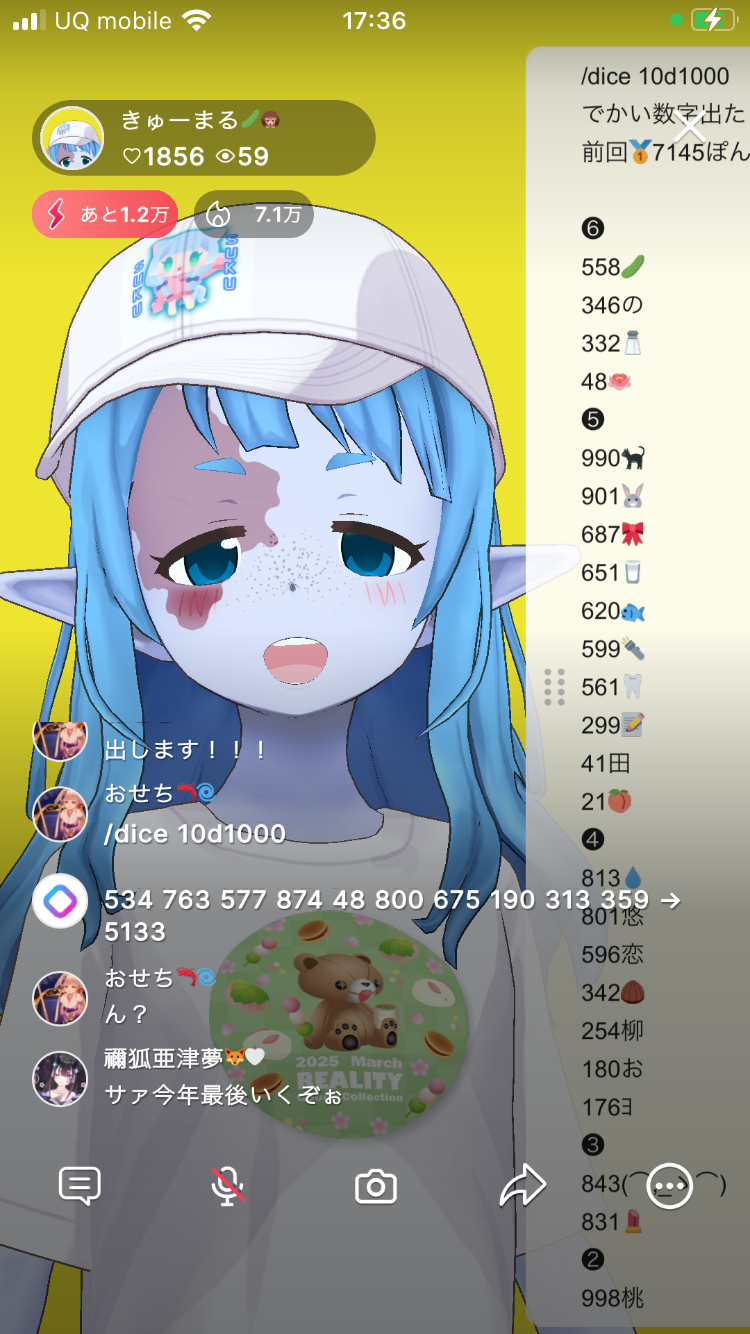Image resolution: width=750 pixels, height=1334 pixels.
Task: Take a screenshot with the camera icon
Action: click(376, 1187)
